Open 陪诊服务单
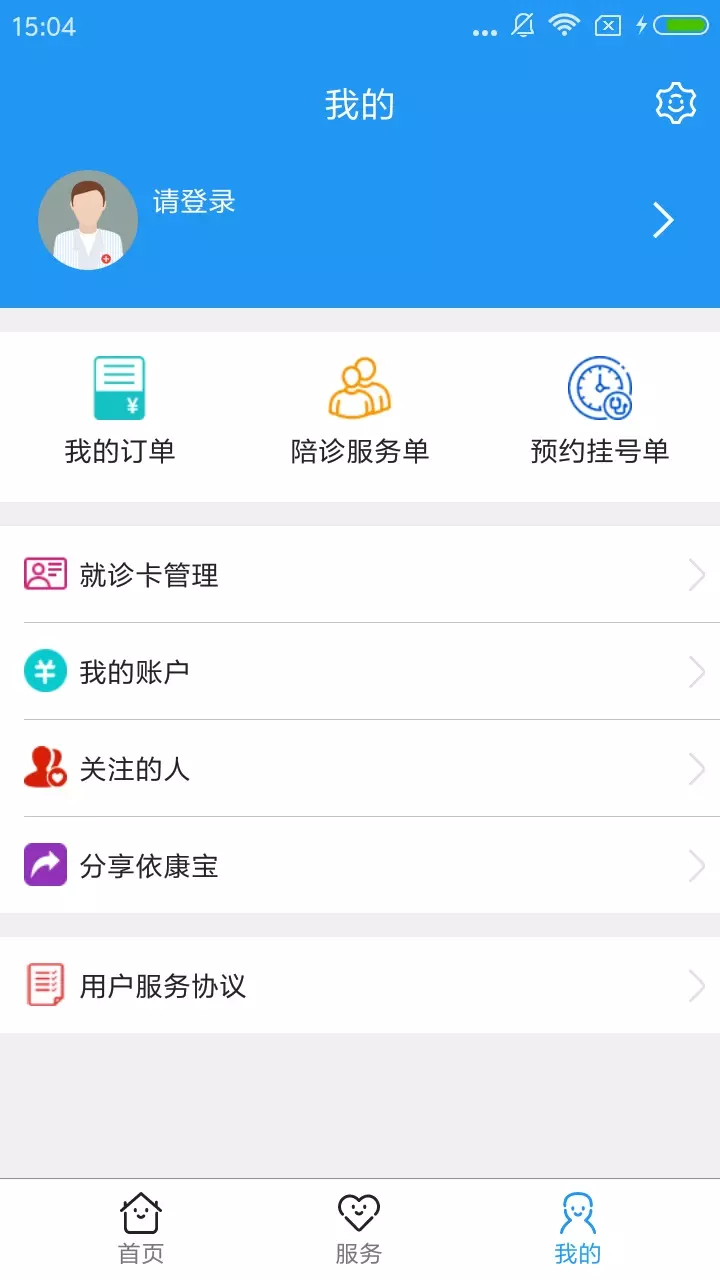The height and width of the screenshot is (1280, 720). coord(360,412)
